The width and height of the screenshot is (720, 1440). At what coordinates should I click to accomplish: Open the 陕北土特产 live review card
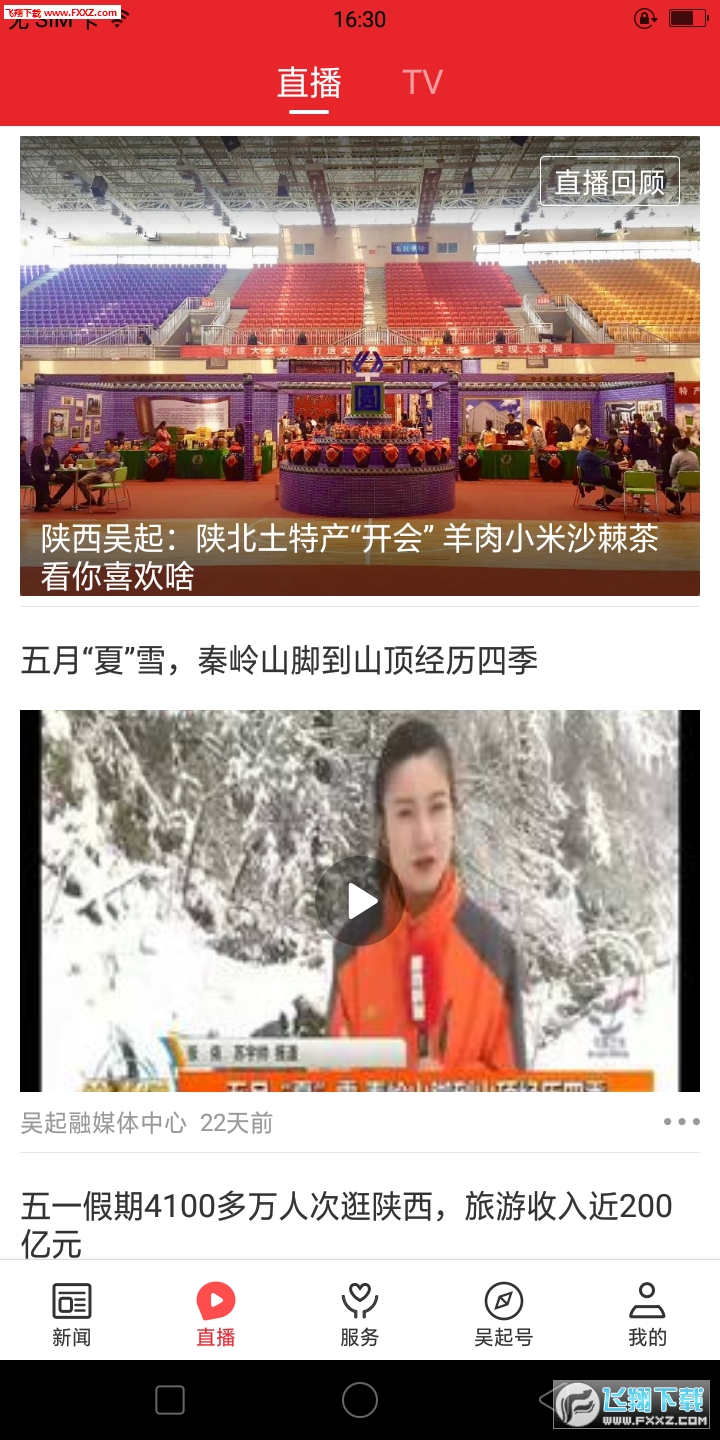point(360,366)
